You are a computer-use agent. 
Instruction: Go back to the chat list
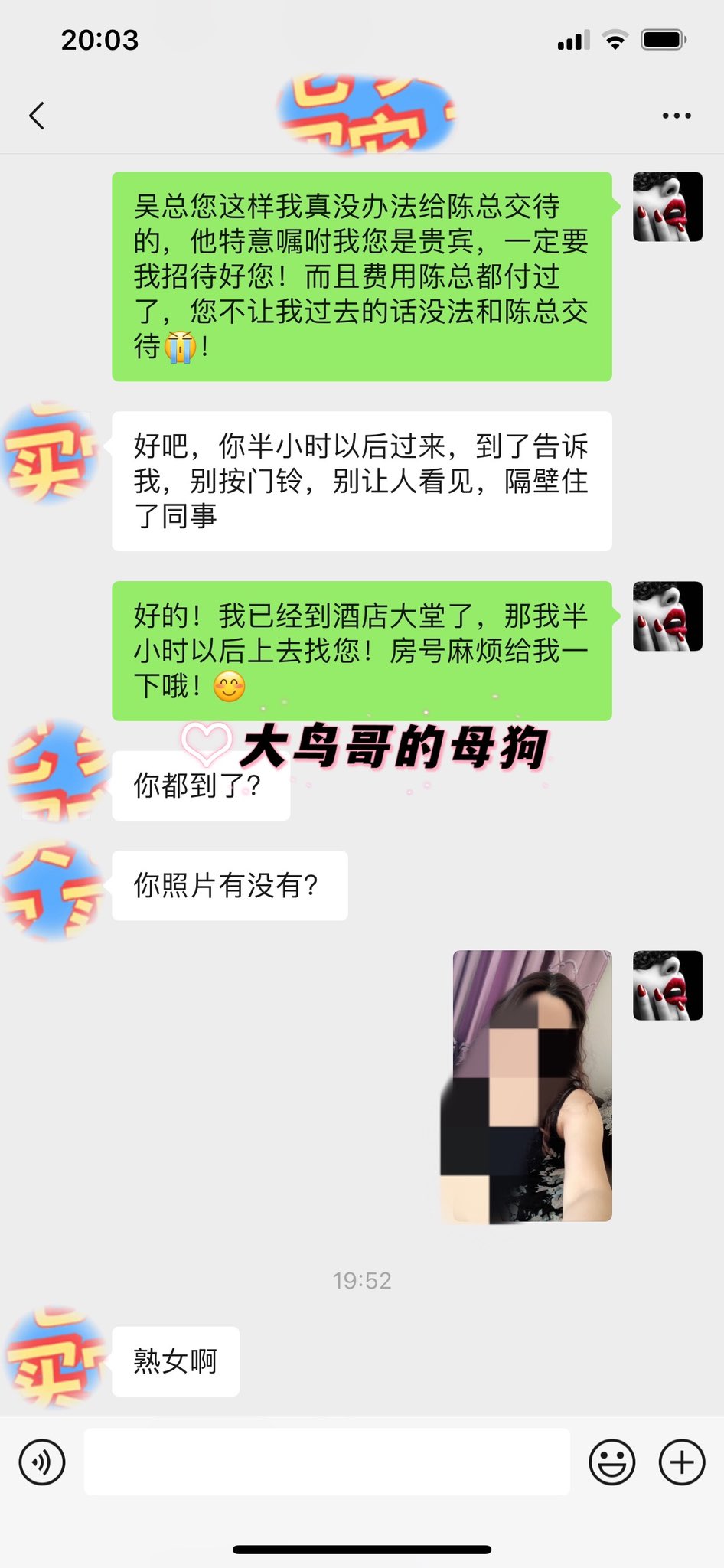37,116
